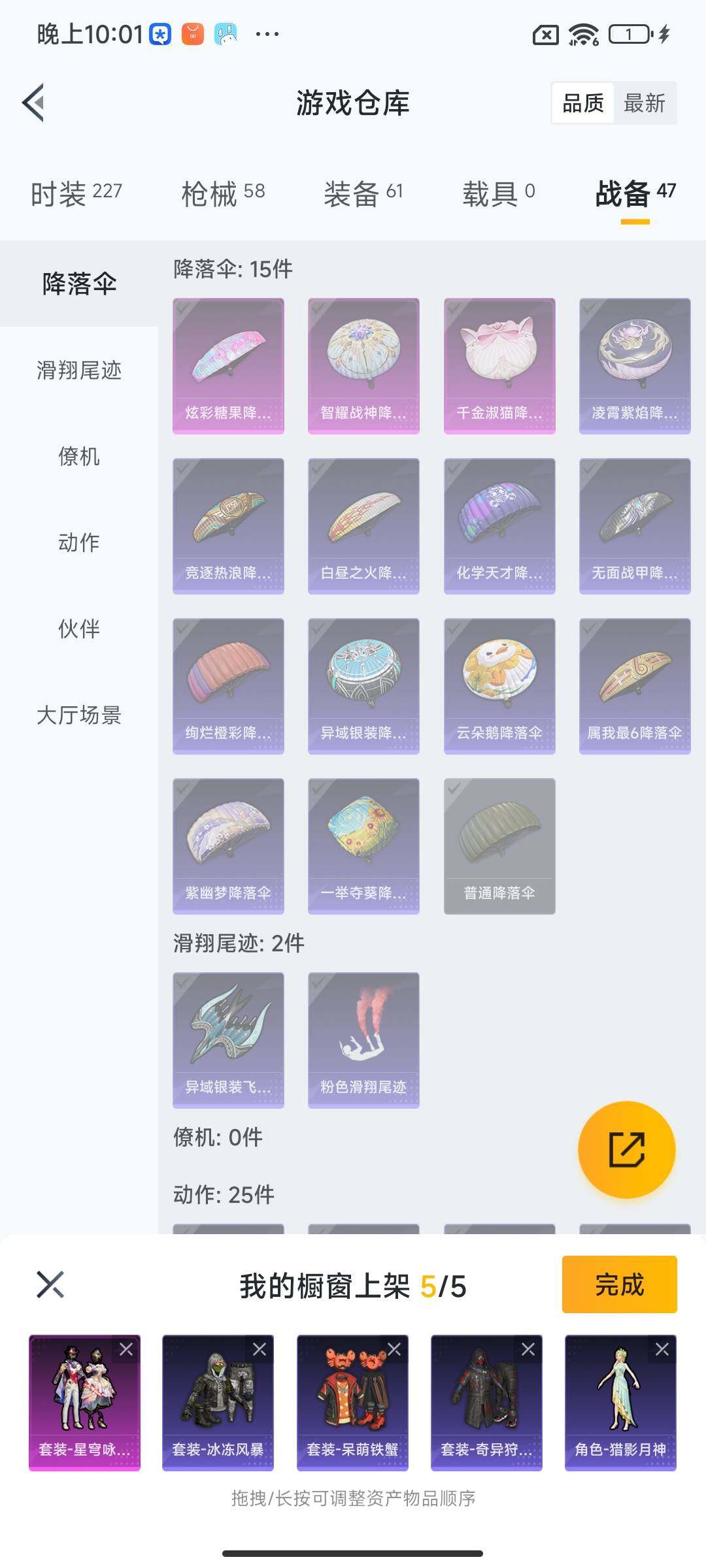Go to the 大厅场景 category
This screenshot has width=706, height=1568.
pyautogui.click(x=79, y=715)
